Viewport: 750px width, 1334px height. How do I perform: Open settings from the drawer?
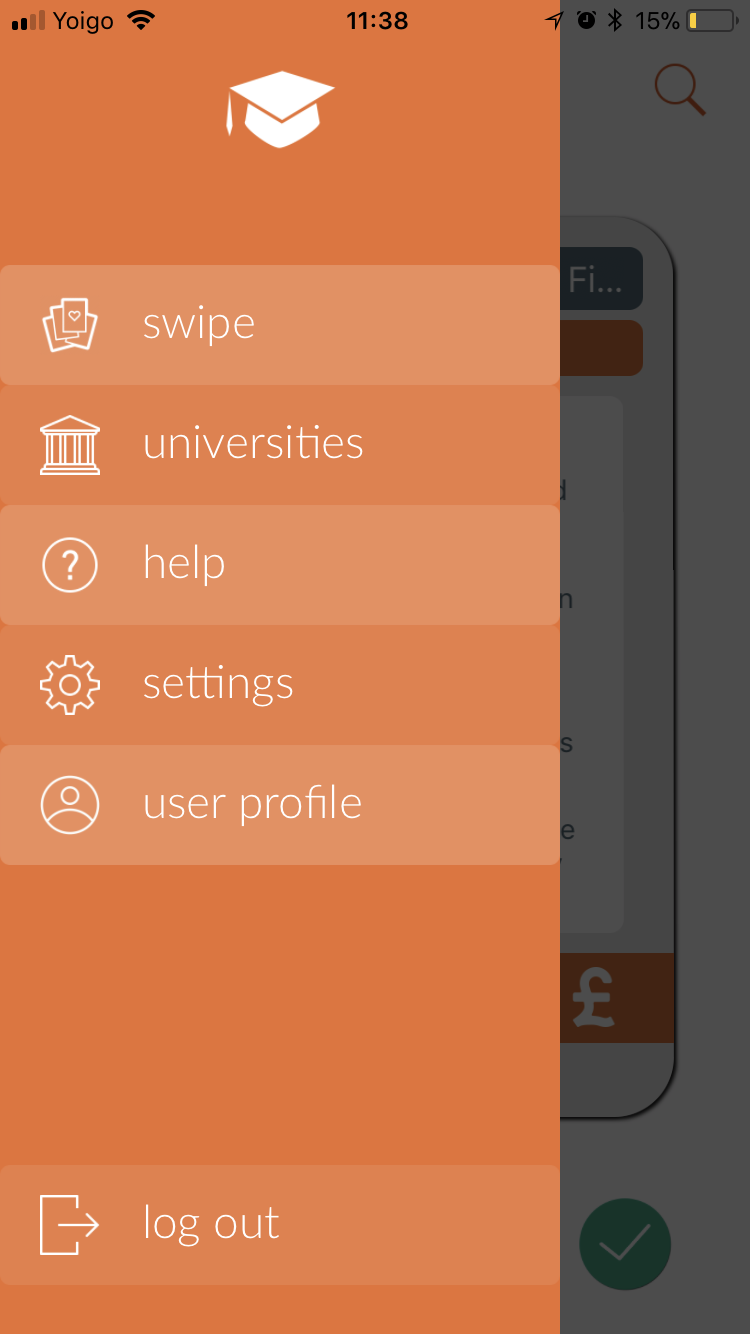(280, 685)
